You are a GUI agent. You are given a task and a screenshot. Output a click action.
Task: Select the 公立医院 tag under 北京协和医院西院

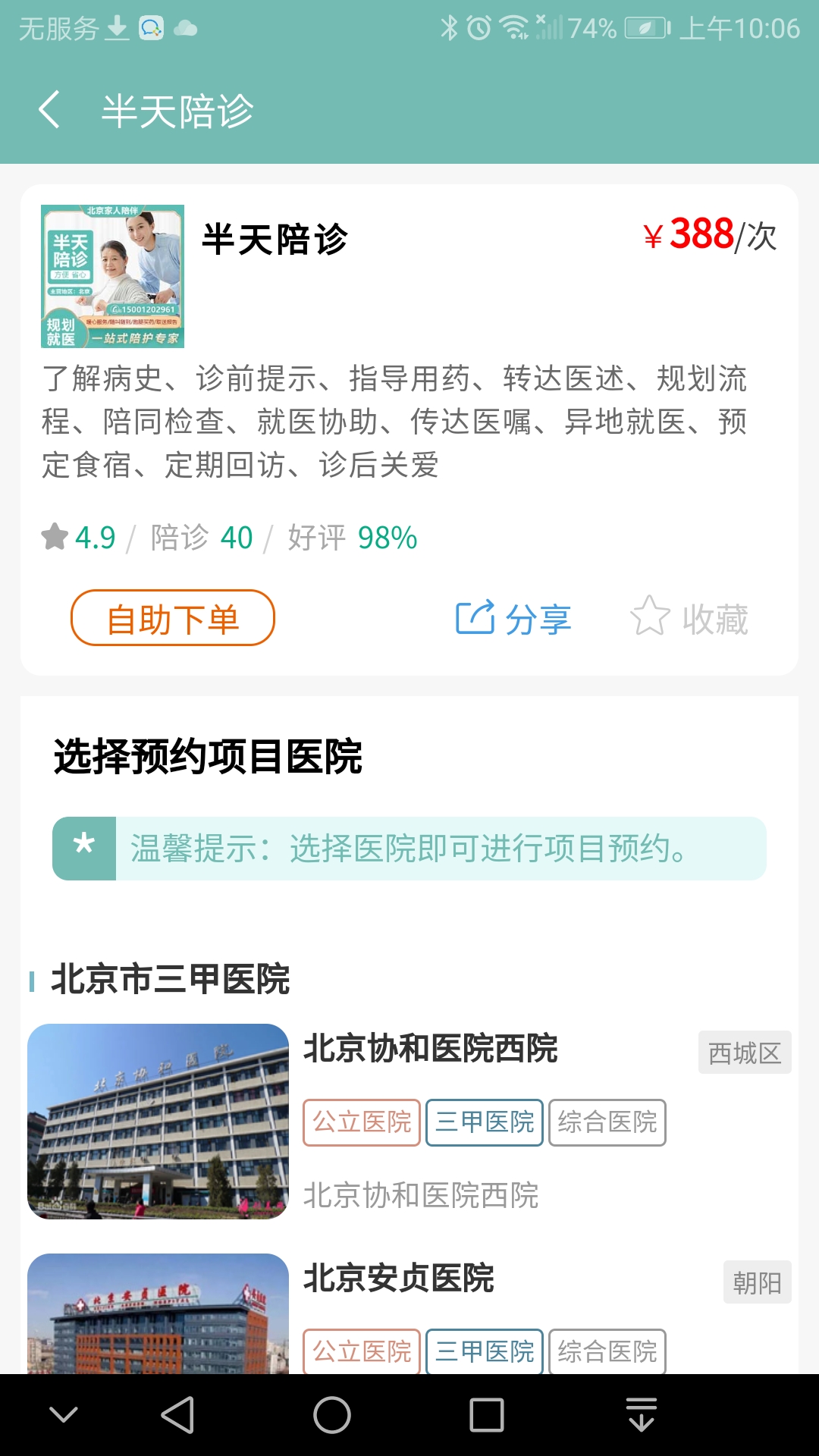coord(361,1123)
